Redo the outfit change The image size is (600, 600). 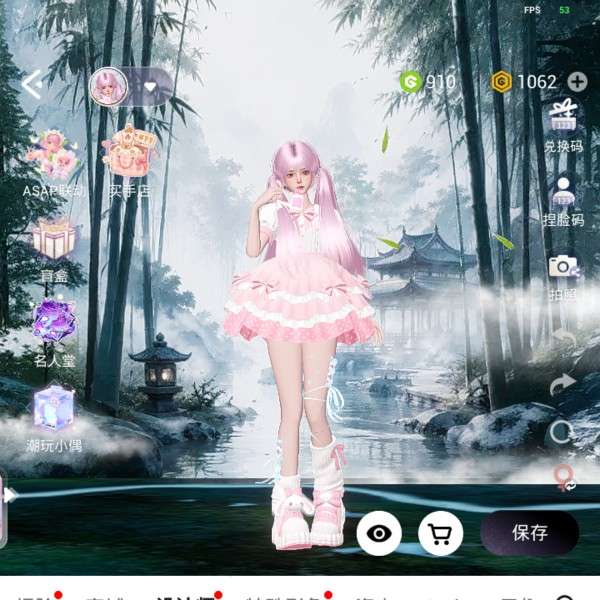click(562, 384)
